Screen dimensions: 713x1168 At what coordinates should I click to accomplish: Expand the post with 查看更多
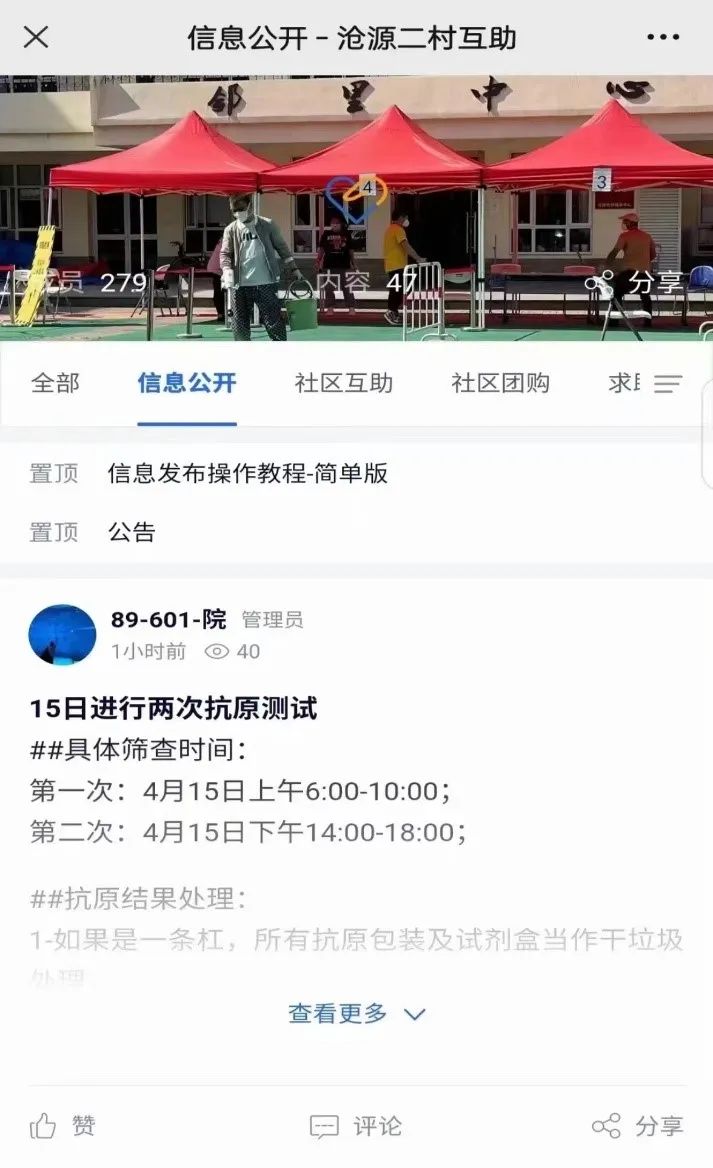click(x=356, y=1013)
